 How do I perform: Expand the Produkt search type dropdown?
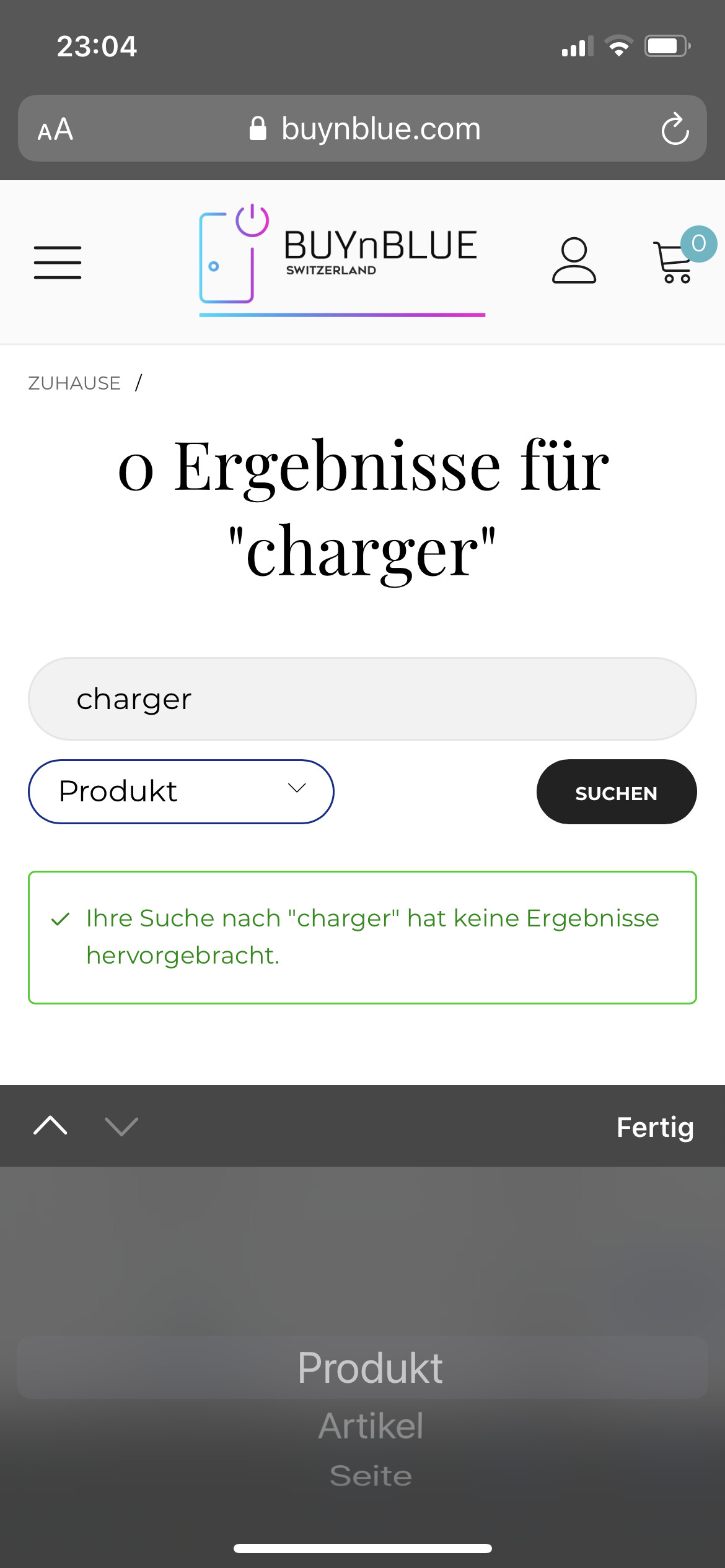coord(181,791)
